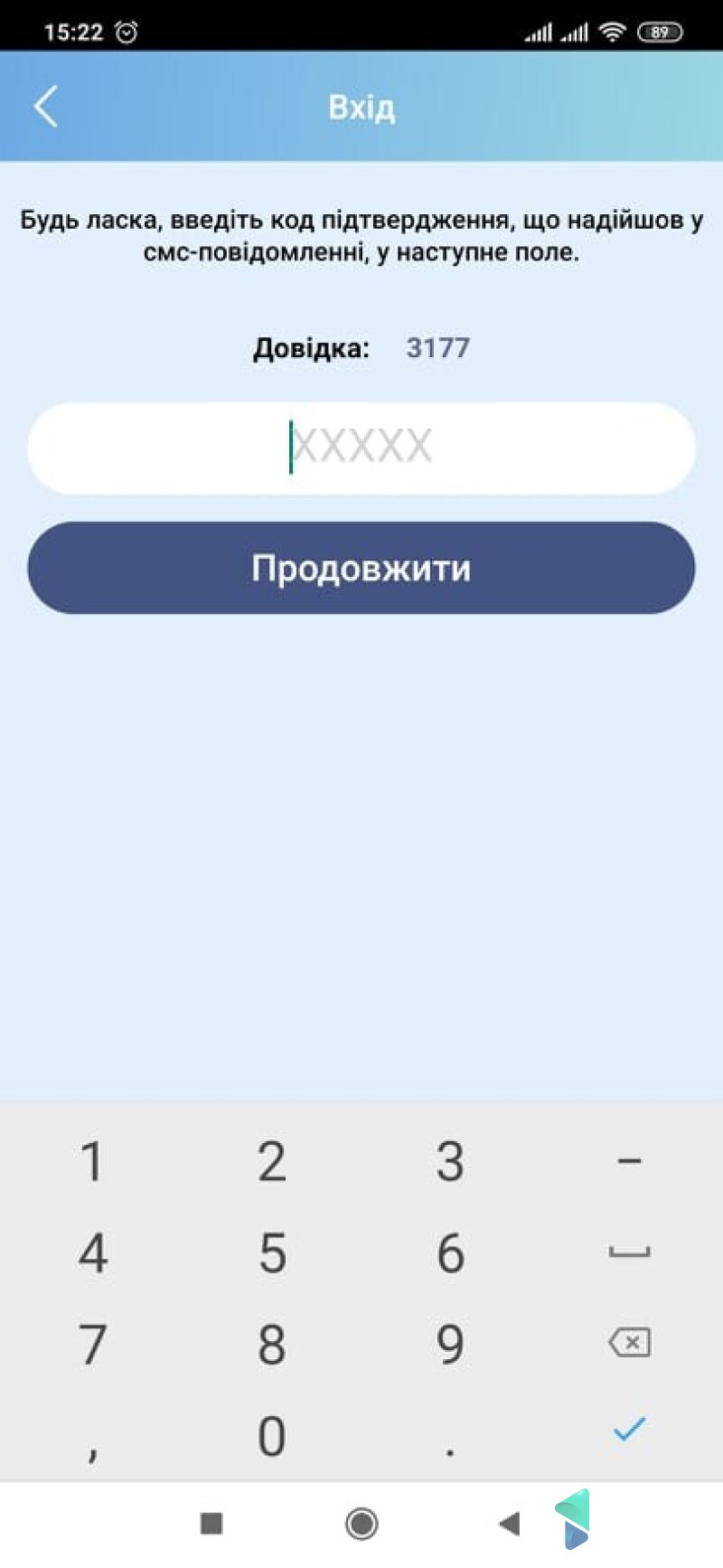Go back from the Вхід screen
Screen dimensions: 723x1568
[x=46, y=107]
